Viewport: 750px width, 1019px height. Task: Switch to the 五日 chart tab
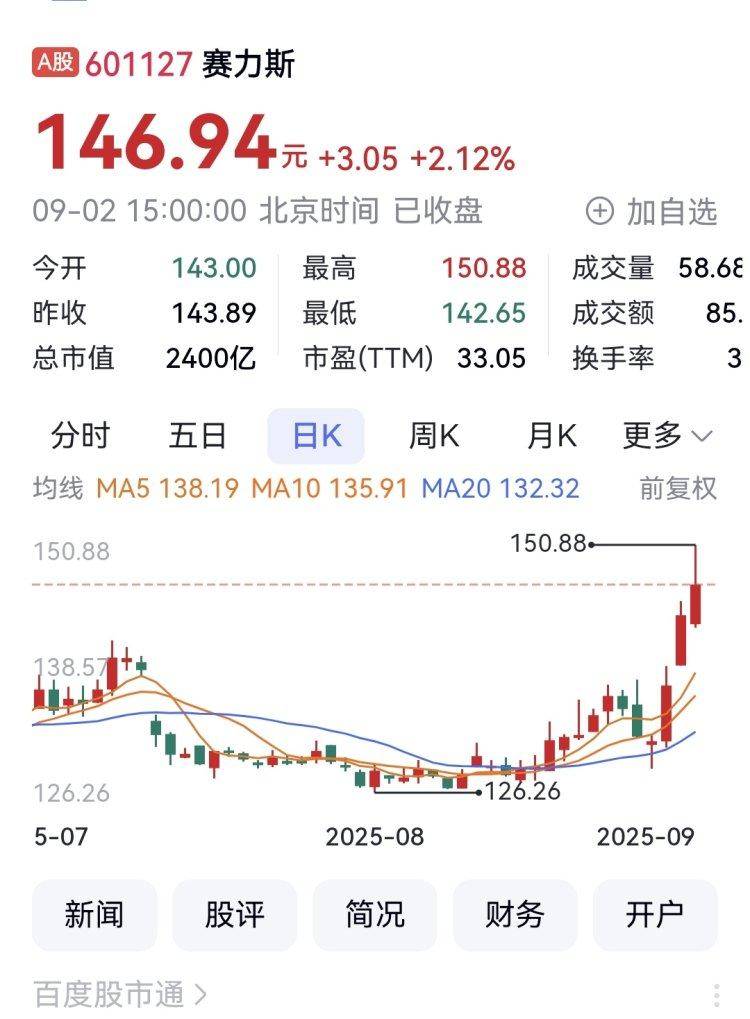[x=198, y=436]
